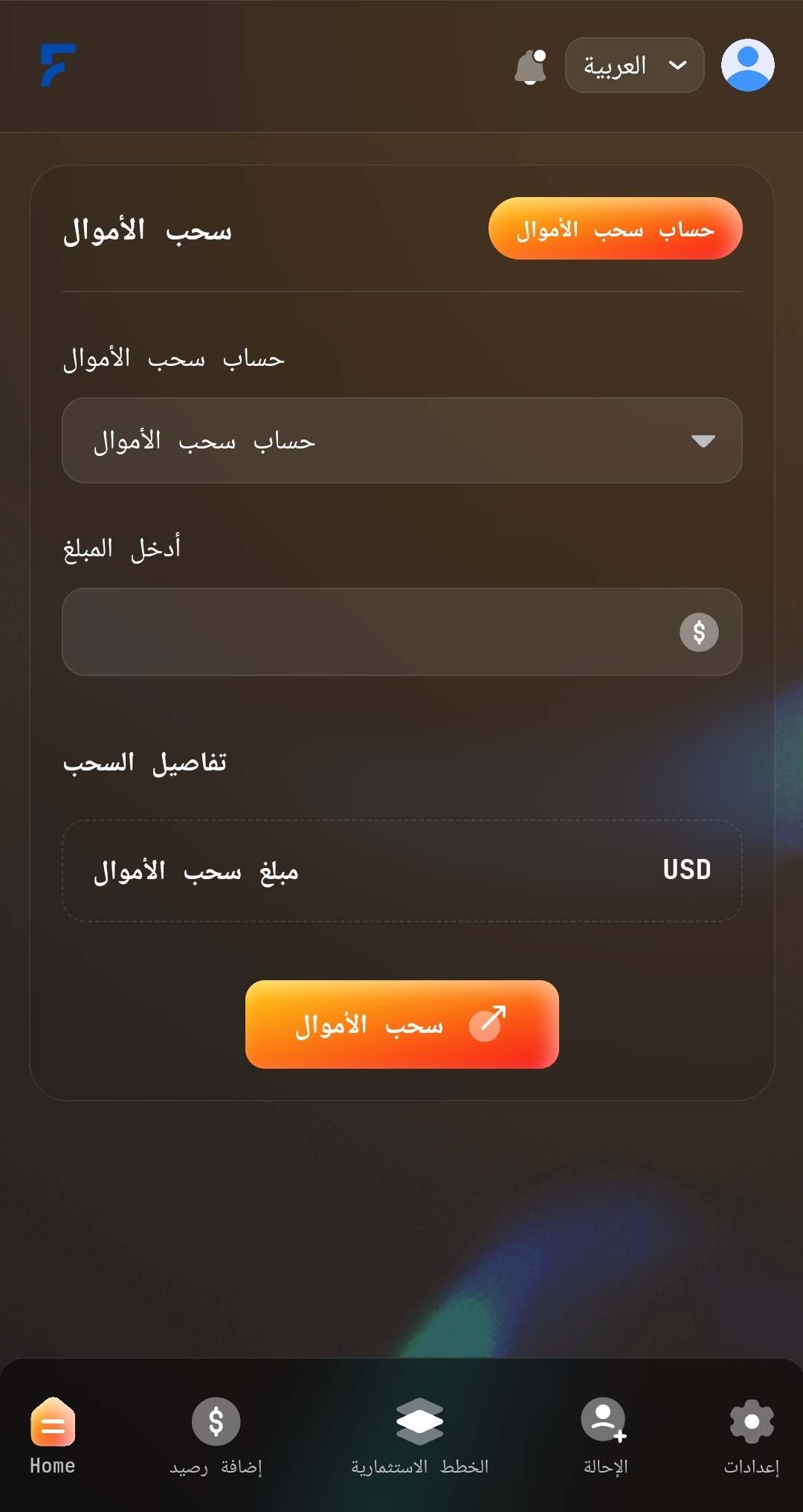This screenshot has height=1512, width=803.
Task: Focus the أدخل المبلغ amount field
Action: [372, 632]
